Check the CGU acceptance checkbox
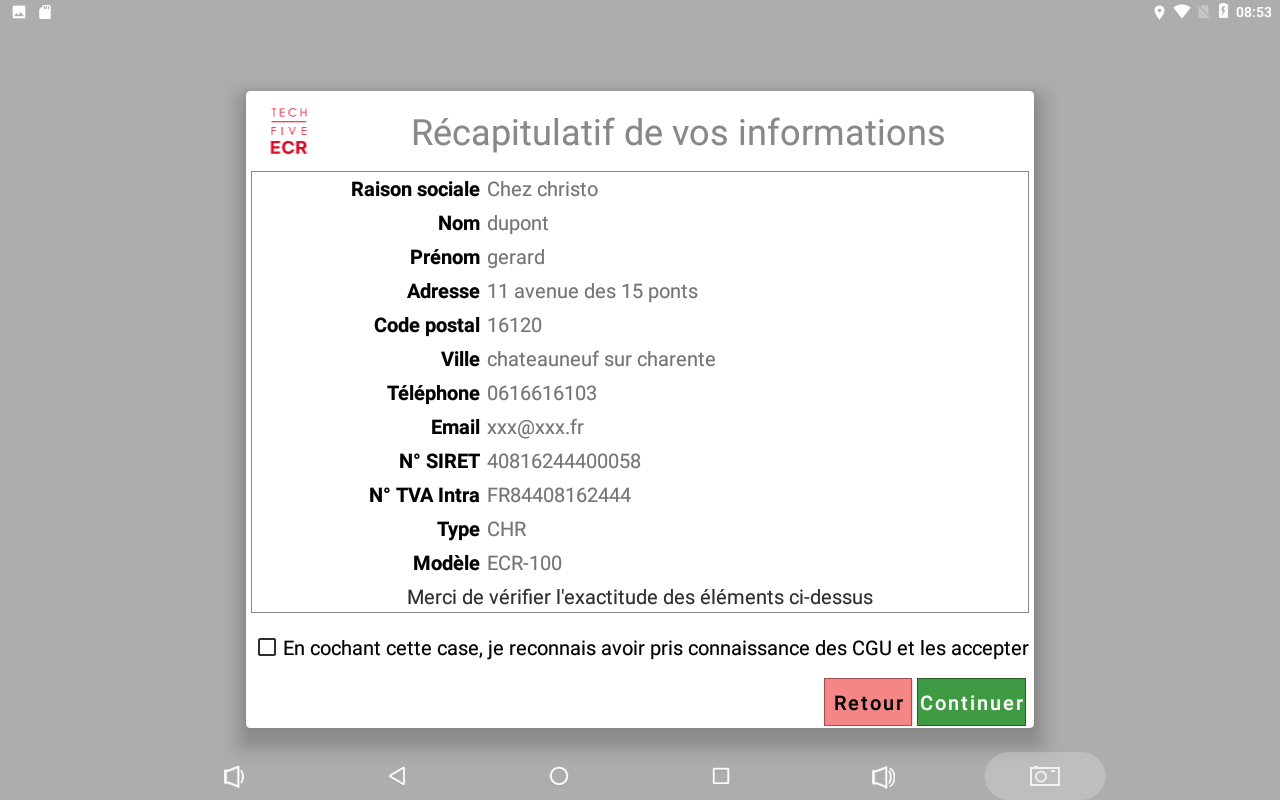 [x=267, y=647]
